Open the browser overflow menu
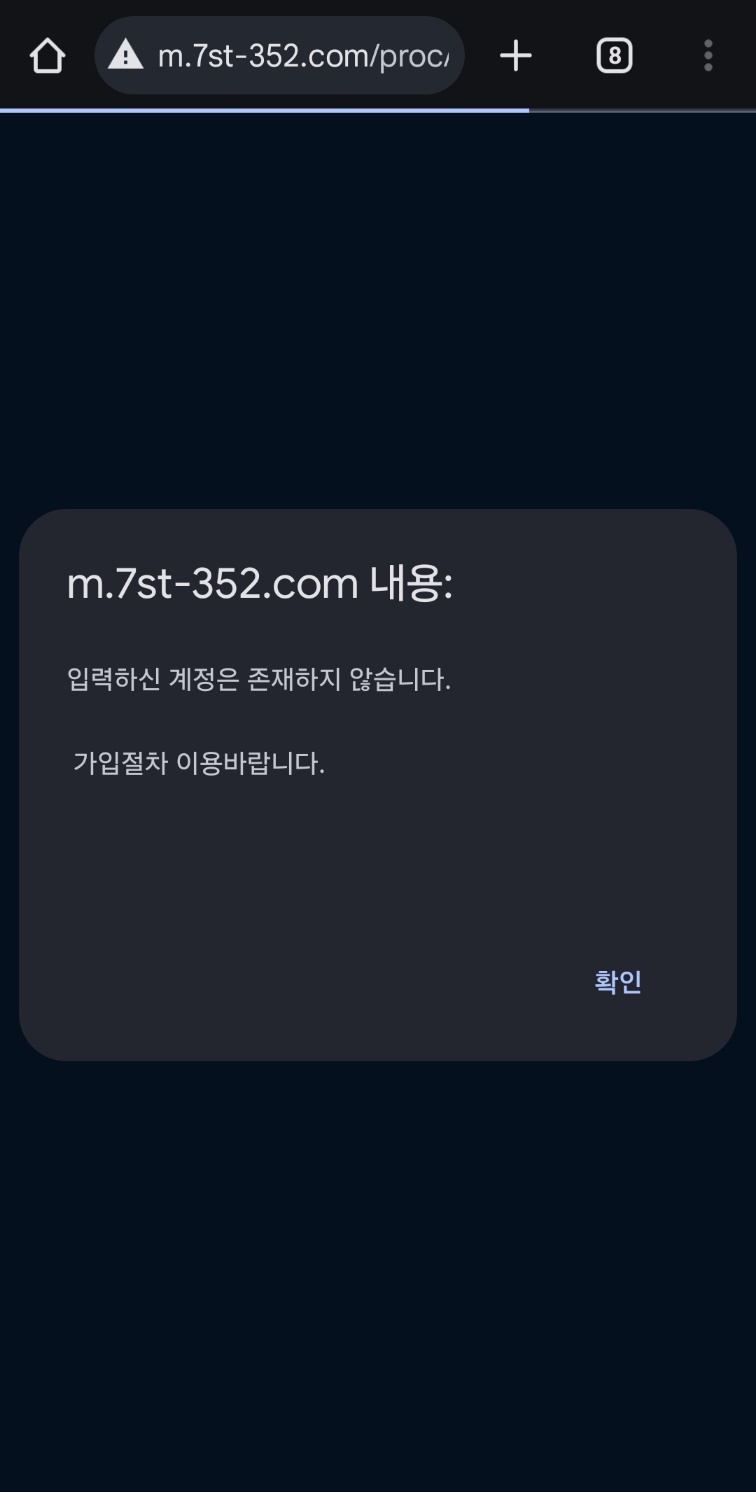756x1492 pixels. click(x=707, y=56)
